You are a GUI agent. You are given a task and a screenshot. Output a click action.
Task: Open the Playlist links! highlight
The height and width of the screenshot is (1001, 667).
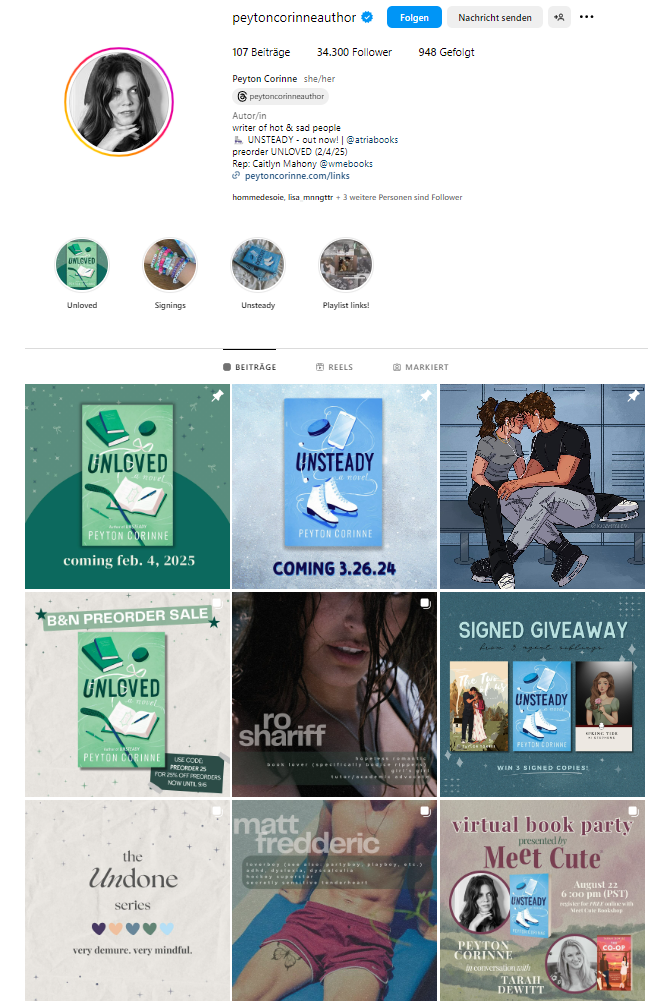pos(346,265)
